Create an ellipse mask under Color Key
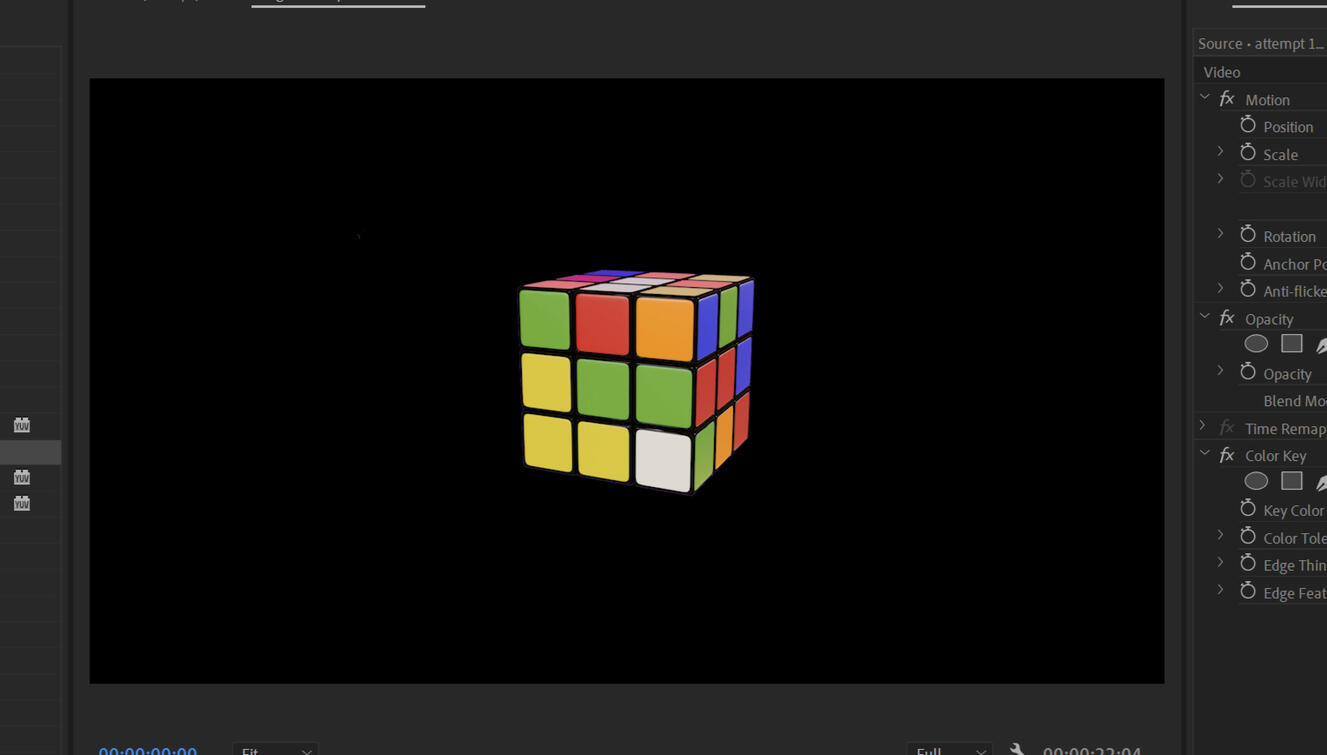The height and width of the screenshot is (755, 1327). (1256, 481)
